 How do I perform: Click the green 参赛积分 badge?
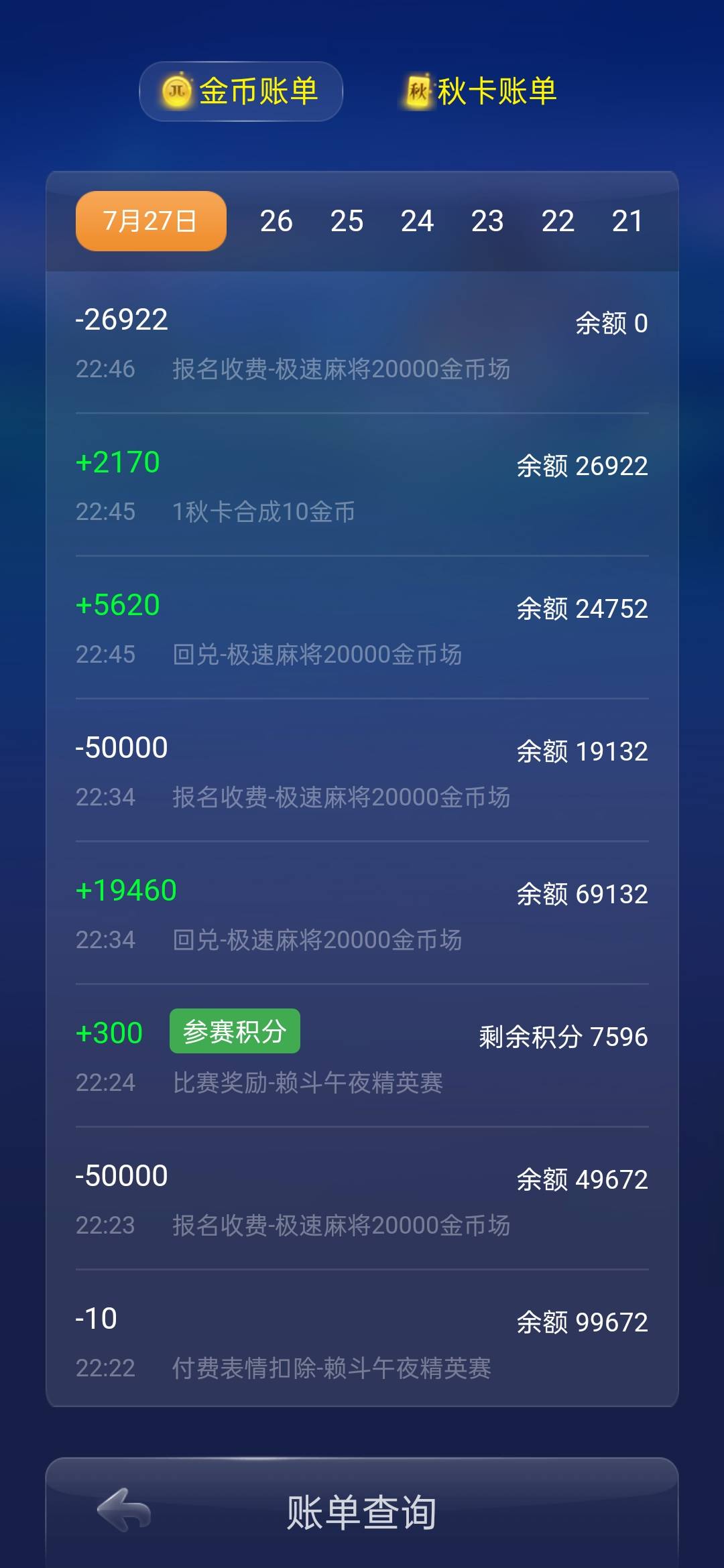click(235, 1032)
